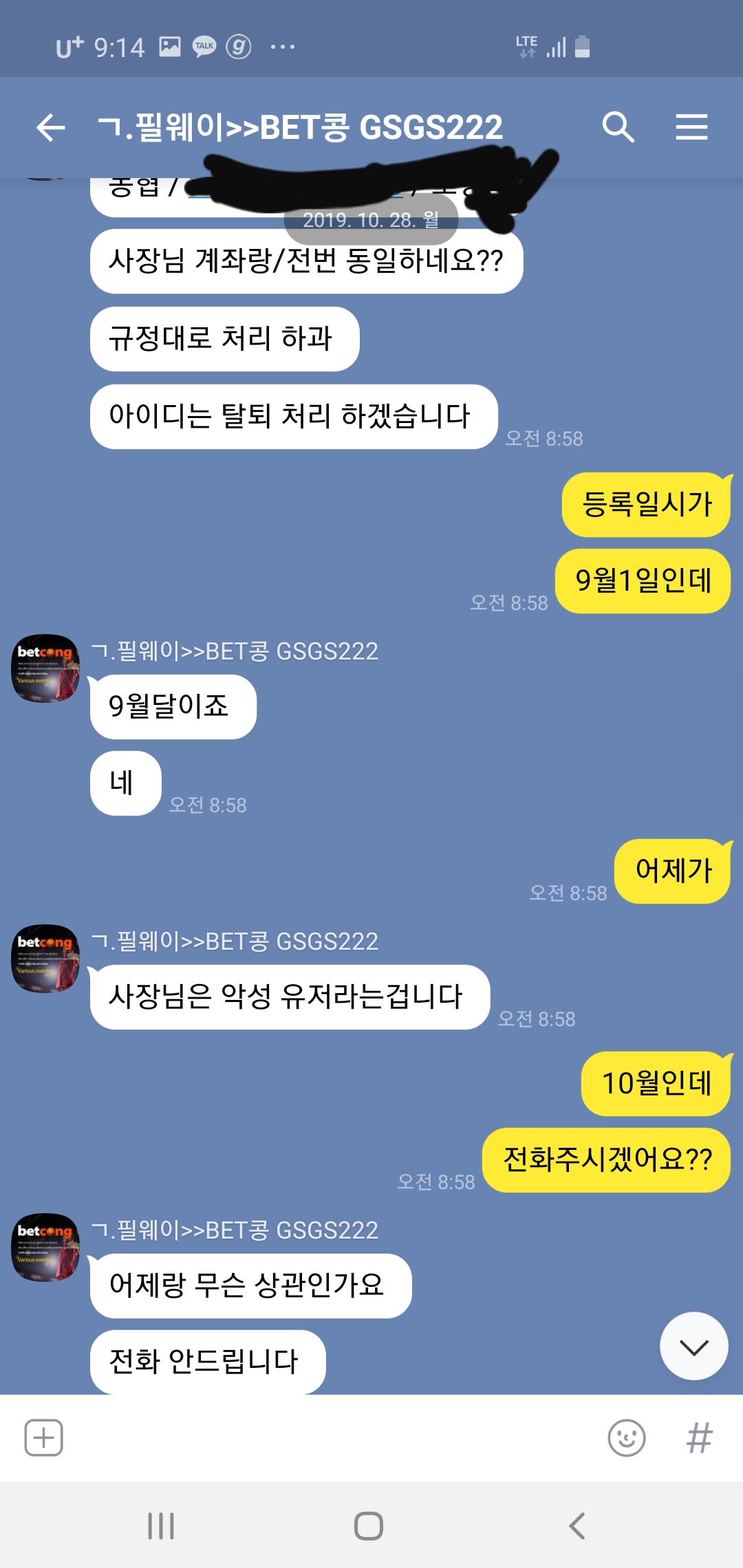
Task: Open the emoticon picker
Action: [626, 1437]
